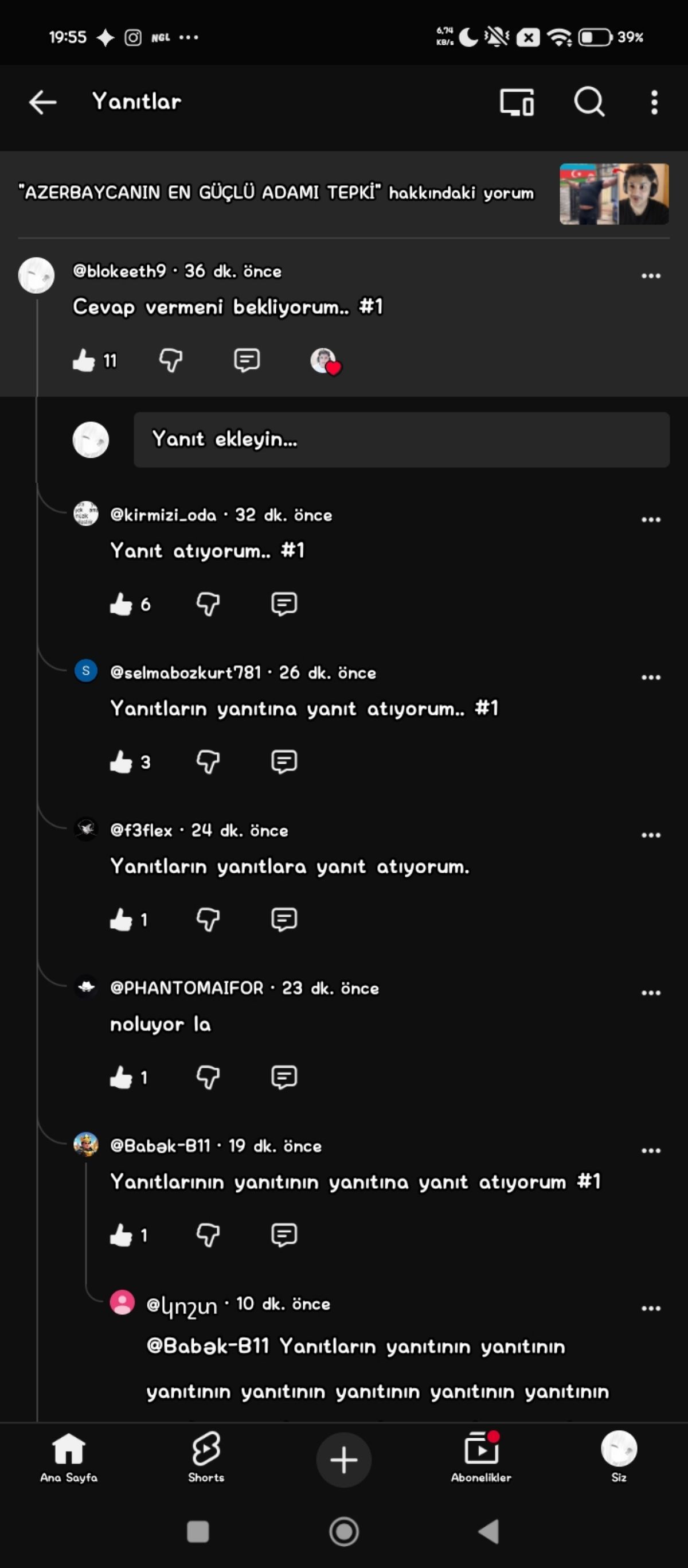This screenshot has height=1568, width=688.
Task: Like the comment by @blokeeth9
Action: click(x=84, y=360)
